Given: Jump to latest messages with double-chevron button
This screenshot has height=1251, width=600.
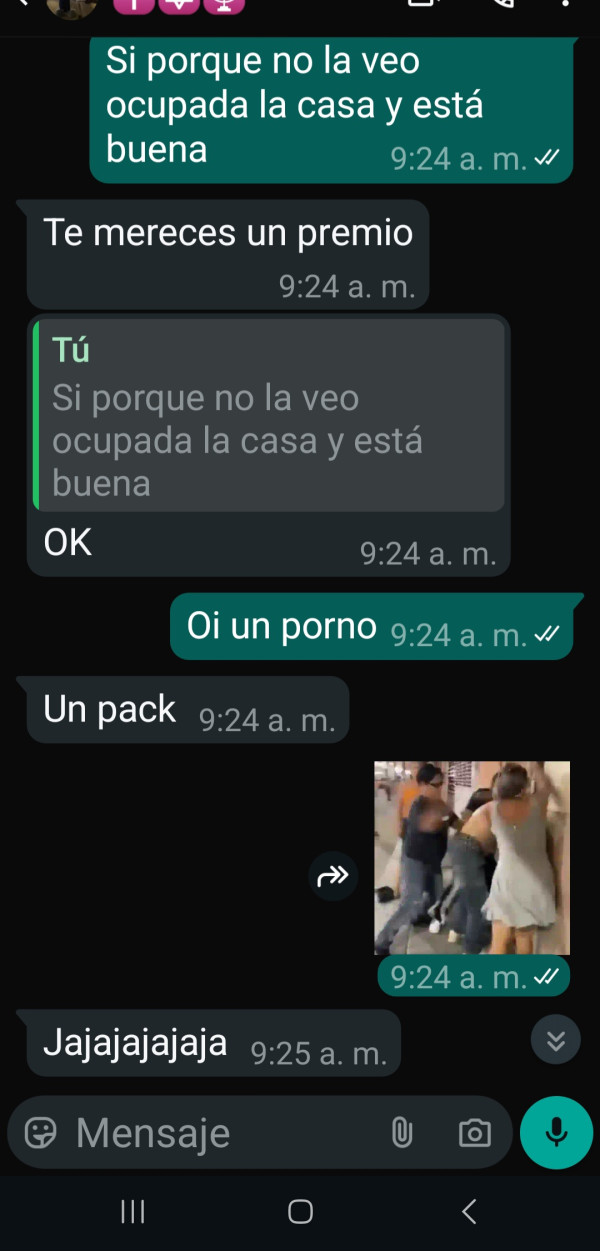Looking at the screenshot, I should pos(555,1040).
